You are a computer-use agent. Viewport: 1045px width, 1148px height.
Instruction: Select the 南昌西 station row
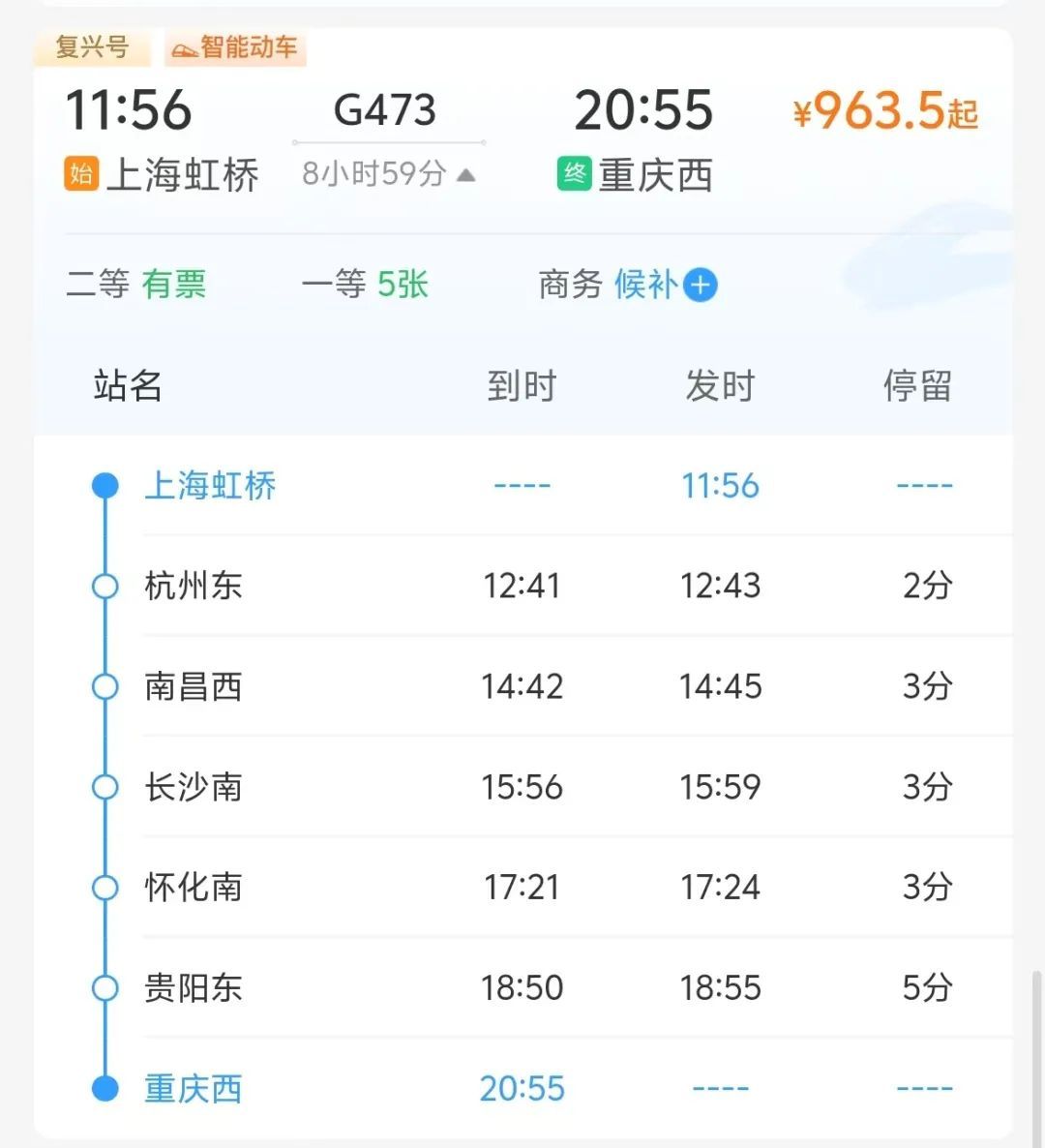[x=193, y=686]
